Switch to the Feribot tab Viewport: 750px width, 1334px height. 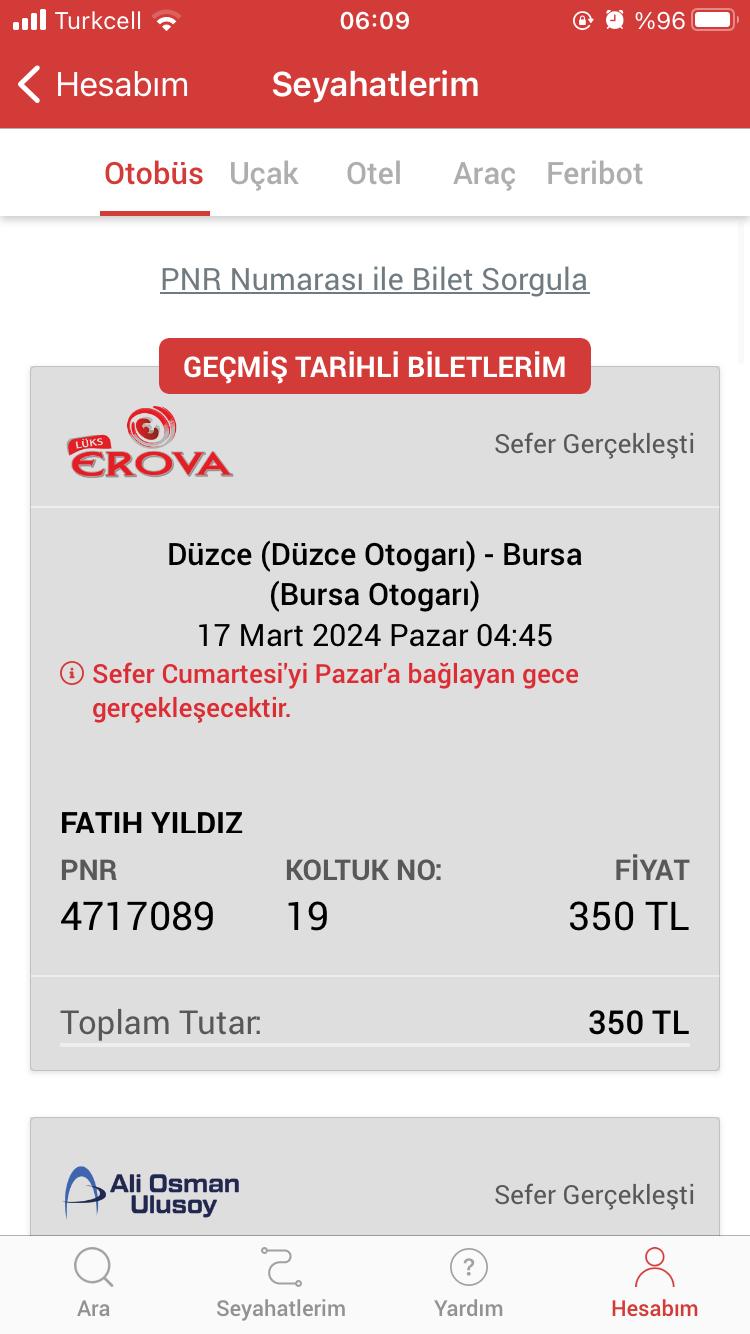594,173
